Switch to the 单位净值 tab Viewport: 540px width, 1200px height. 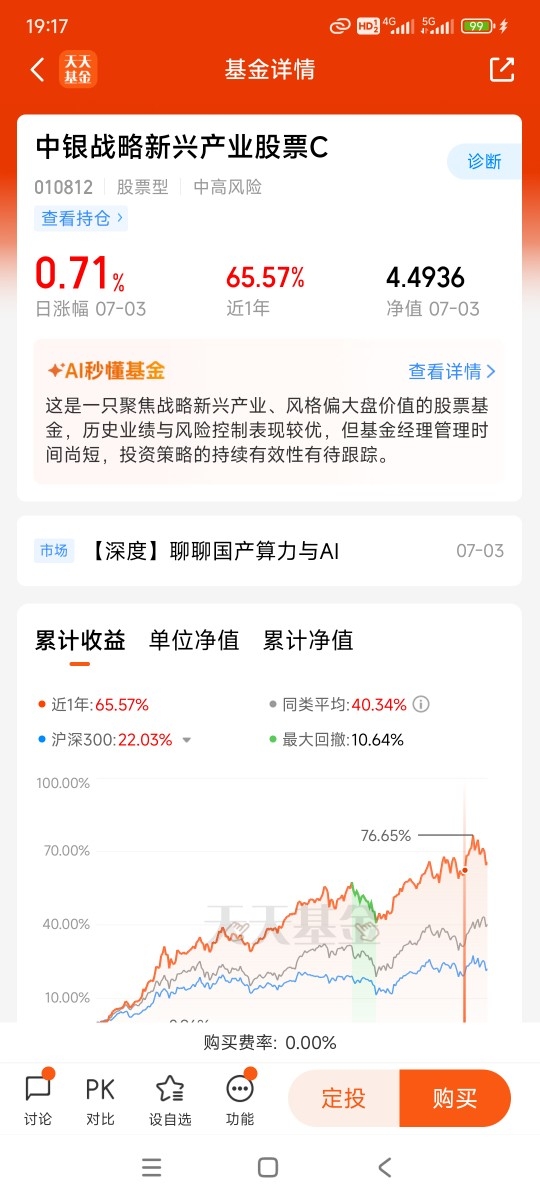click(194, 641)
